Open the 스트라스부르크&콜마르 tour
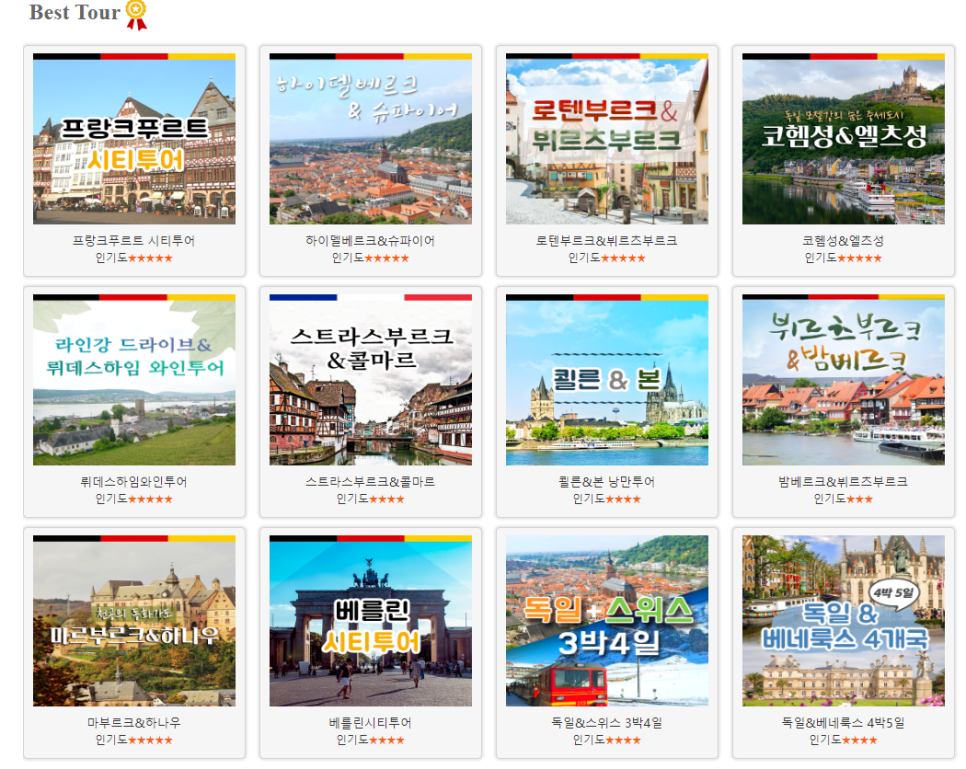 [370, 381]
